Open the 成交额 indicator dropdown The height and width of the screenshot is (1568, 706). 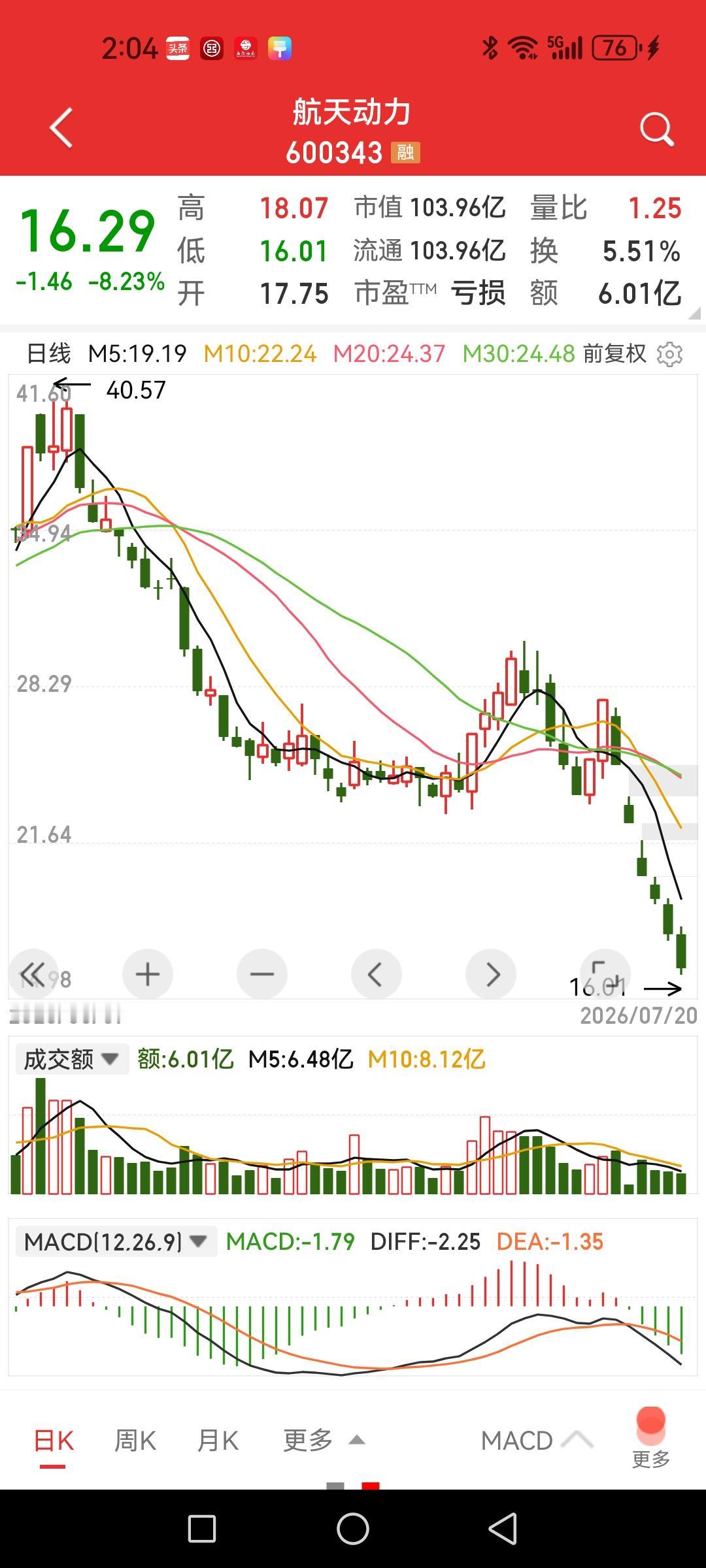point(72,1059)
